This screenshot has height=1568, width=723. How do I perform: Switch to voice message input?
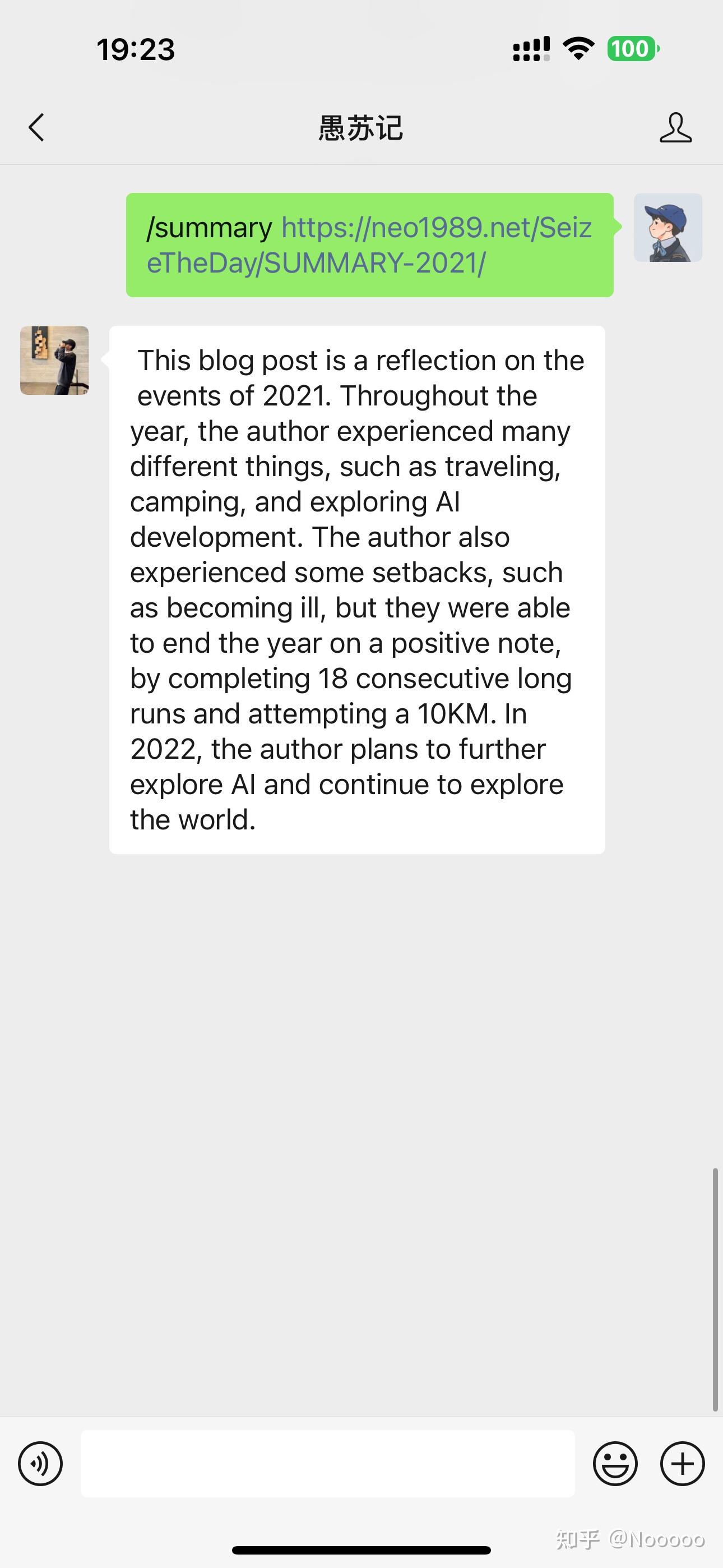coord(40,1463)
